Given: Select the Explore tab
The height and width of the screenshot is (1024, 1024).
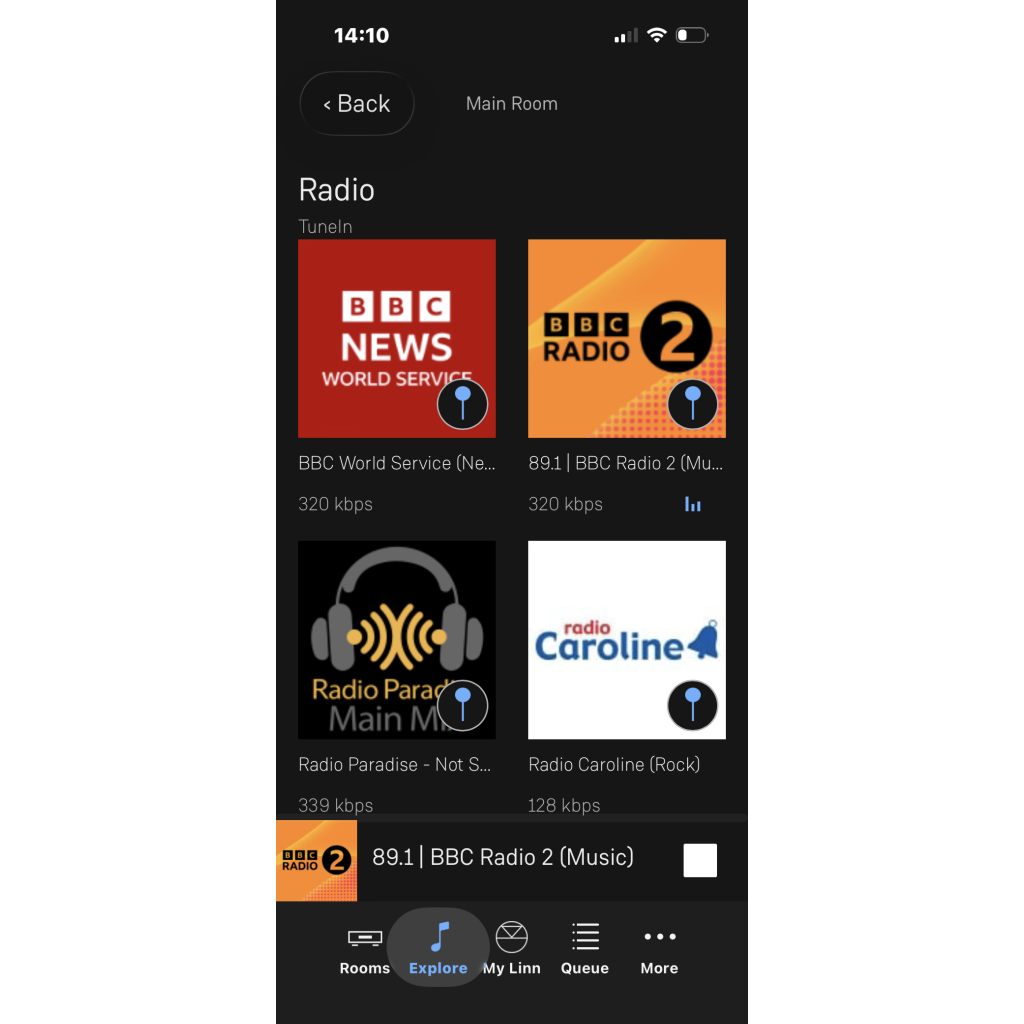Looking at the screenshot, I should [438, 950].
